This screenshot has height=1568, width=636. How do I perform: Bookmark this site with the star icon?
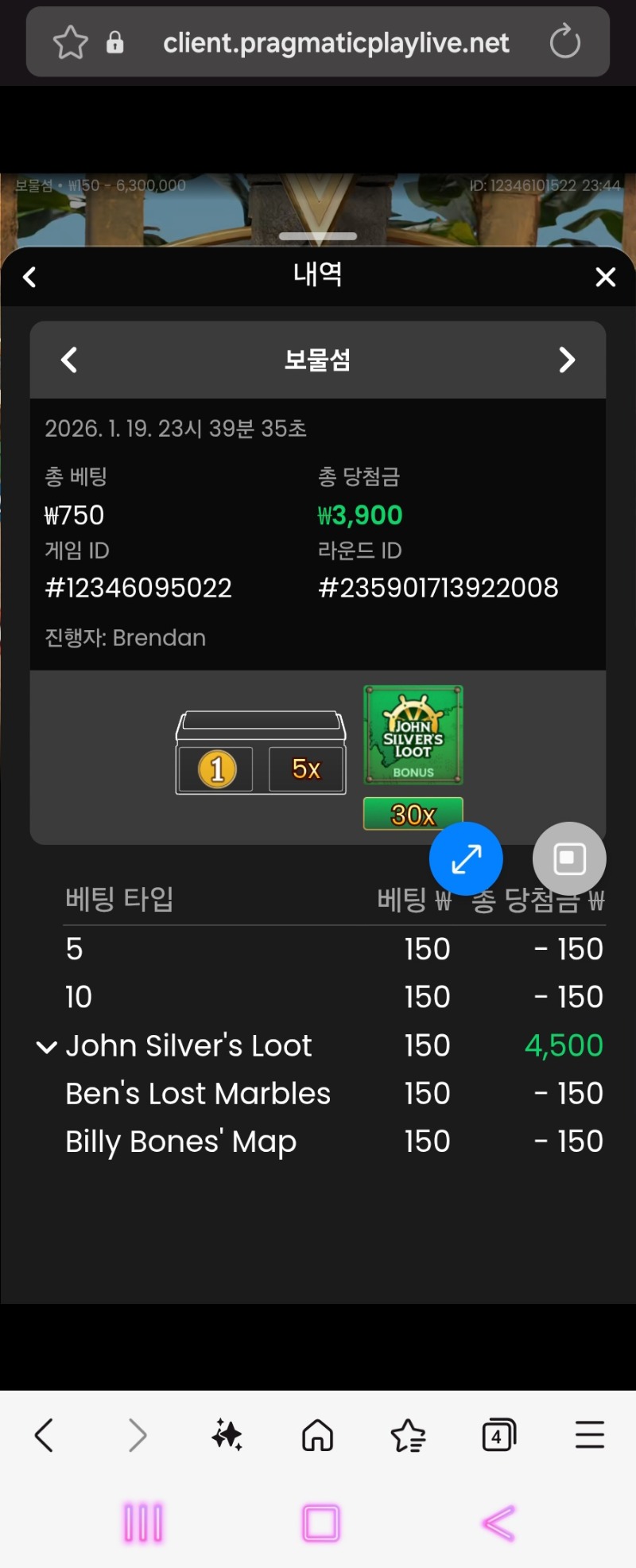[x=70, y=42]
